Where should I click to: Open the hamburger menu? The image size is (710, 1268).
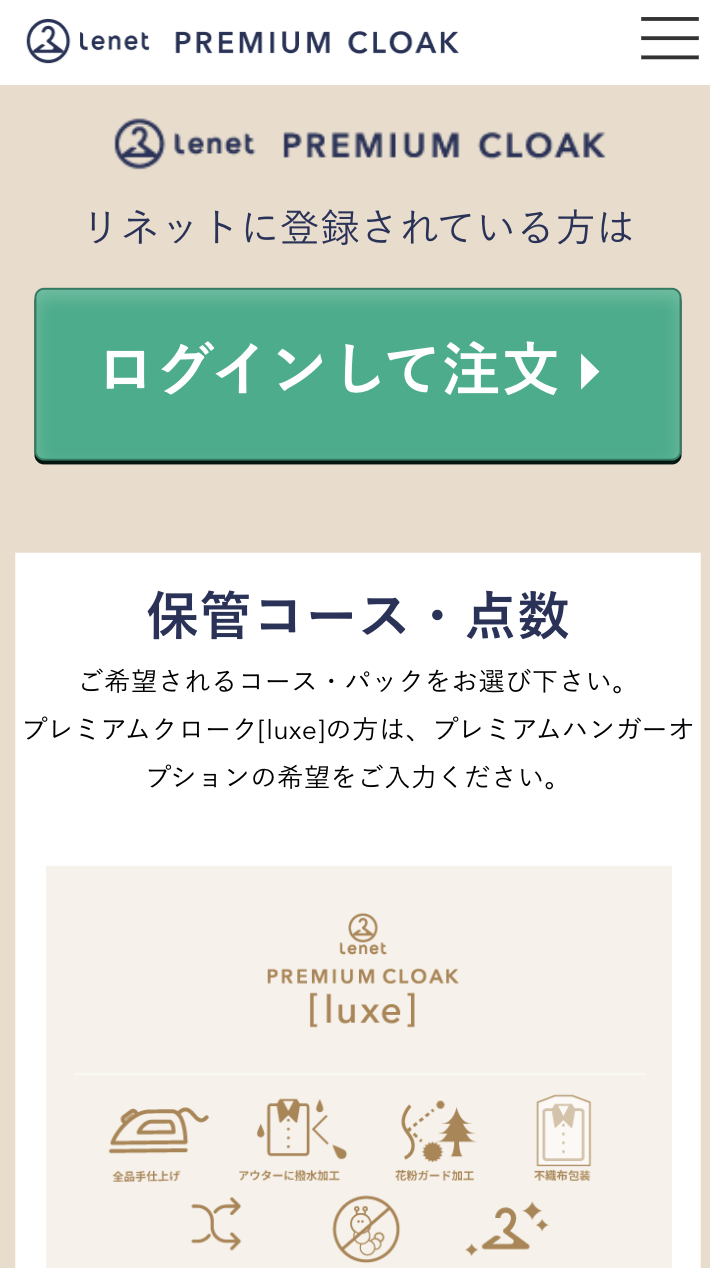(x=669, y=40)
